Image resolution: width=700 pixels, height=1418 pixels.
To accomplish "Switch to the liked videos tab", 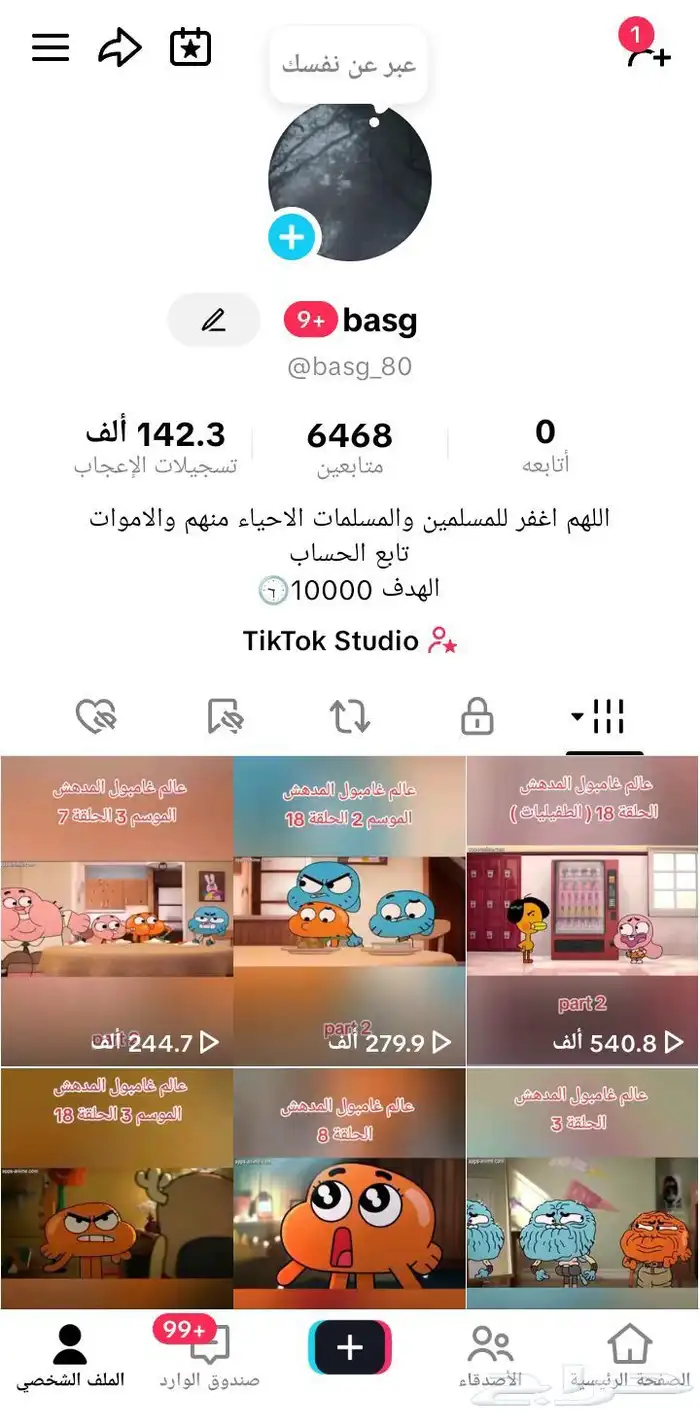I will [97, 716].
